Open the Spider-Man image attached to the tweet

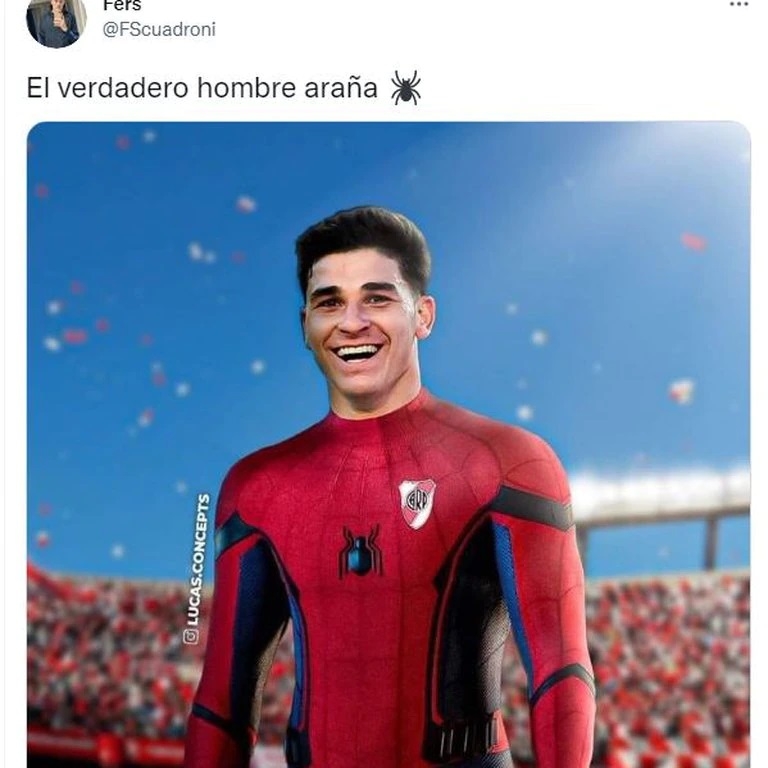click(388, 445)
